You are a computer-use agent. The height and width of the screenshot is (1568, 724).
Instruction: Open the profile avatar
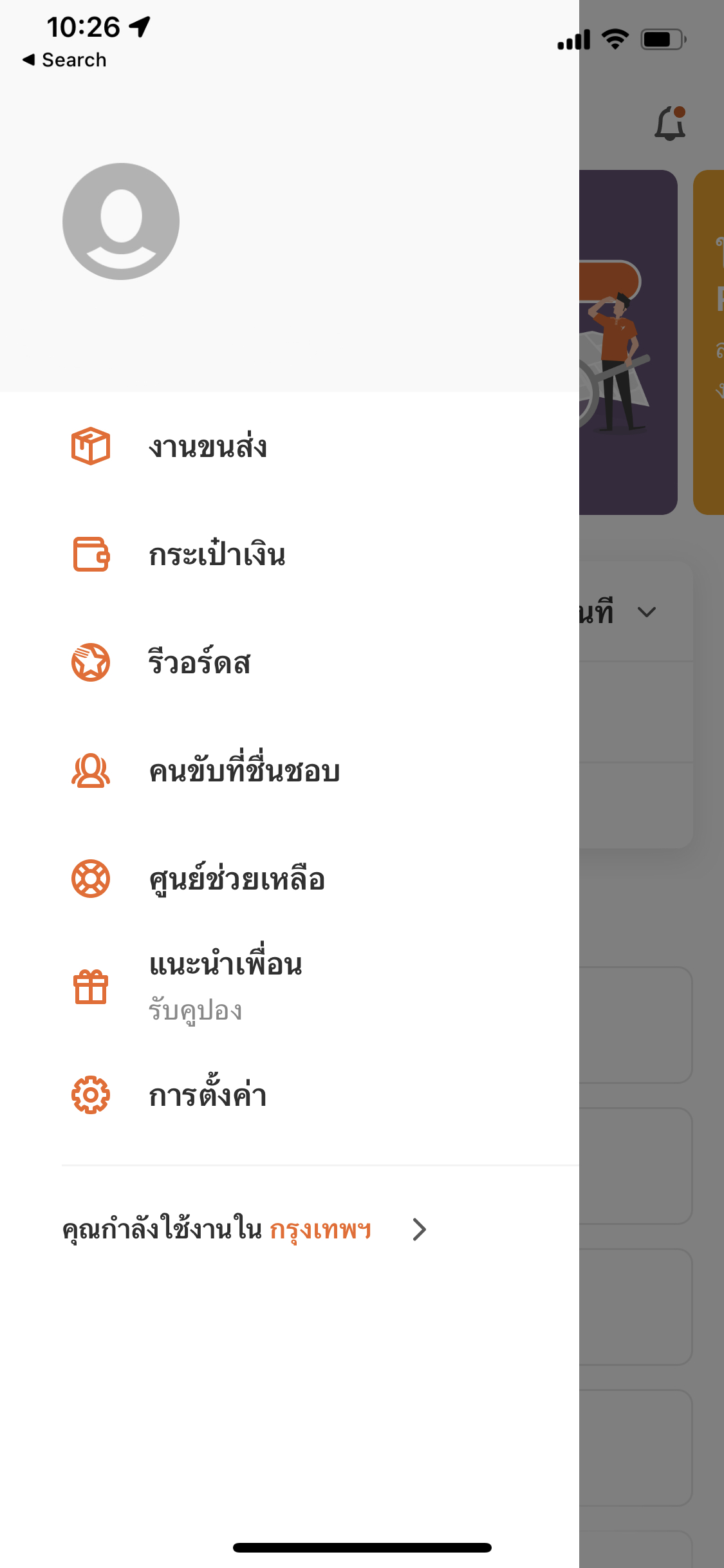coord(121,221)
